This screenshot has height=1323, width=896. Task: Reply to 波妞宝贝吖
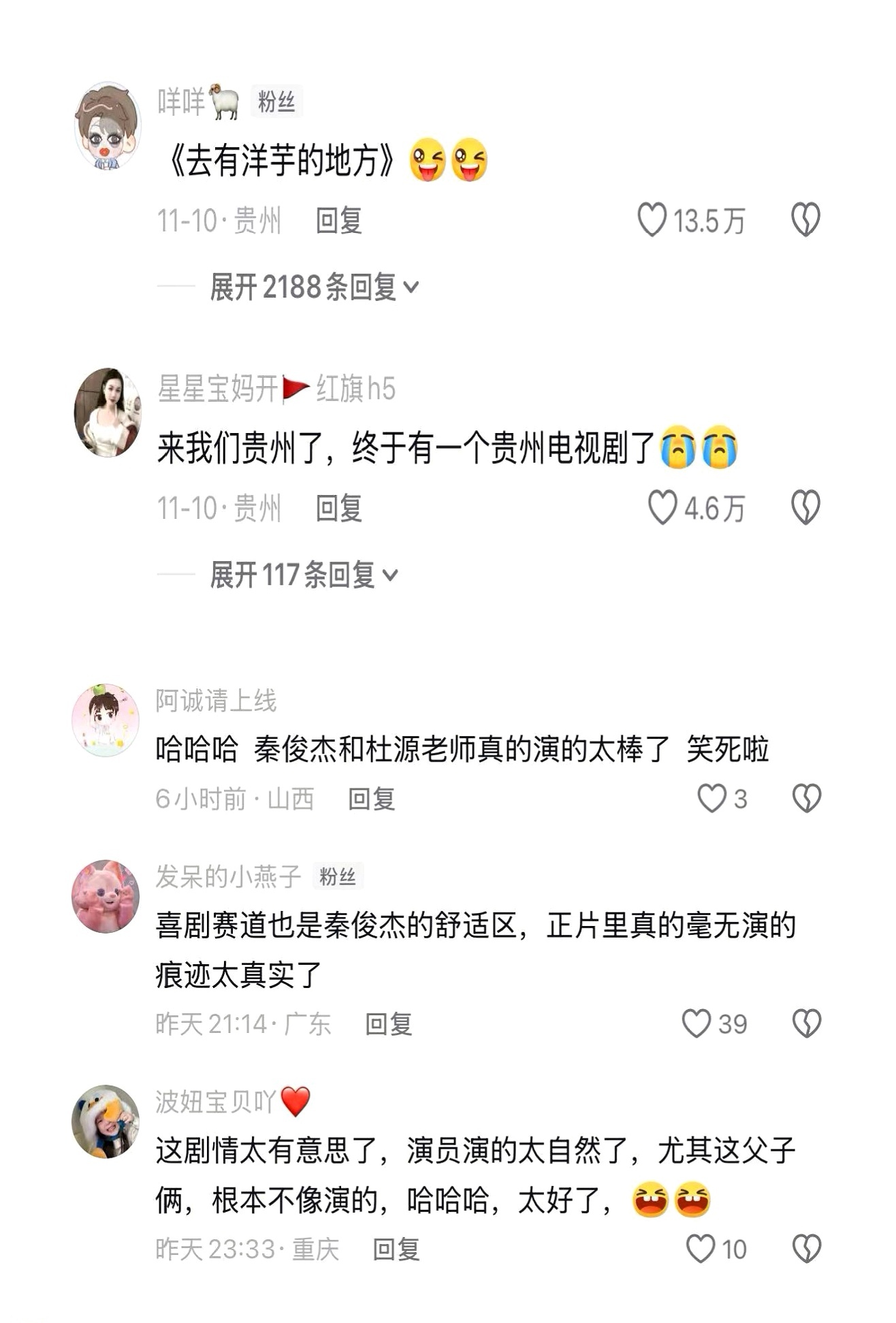tap(396, 1249)
